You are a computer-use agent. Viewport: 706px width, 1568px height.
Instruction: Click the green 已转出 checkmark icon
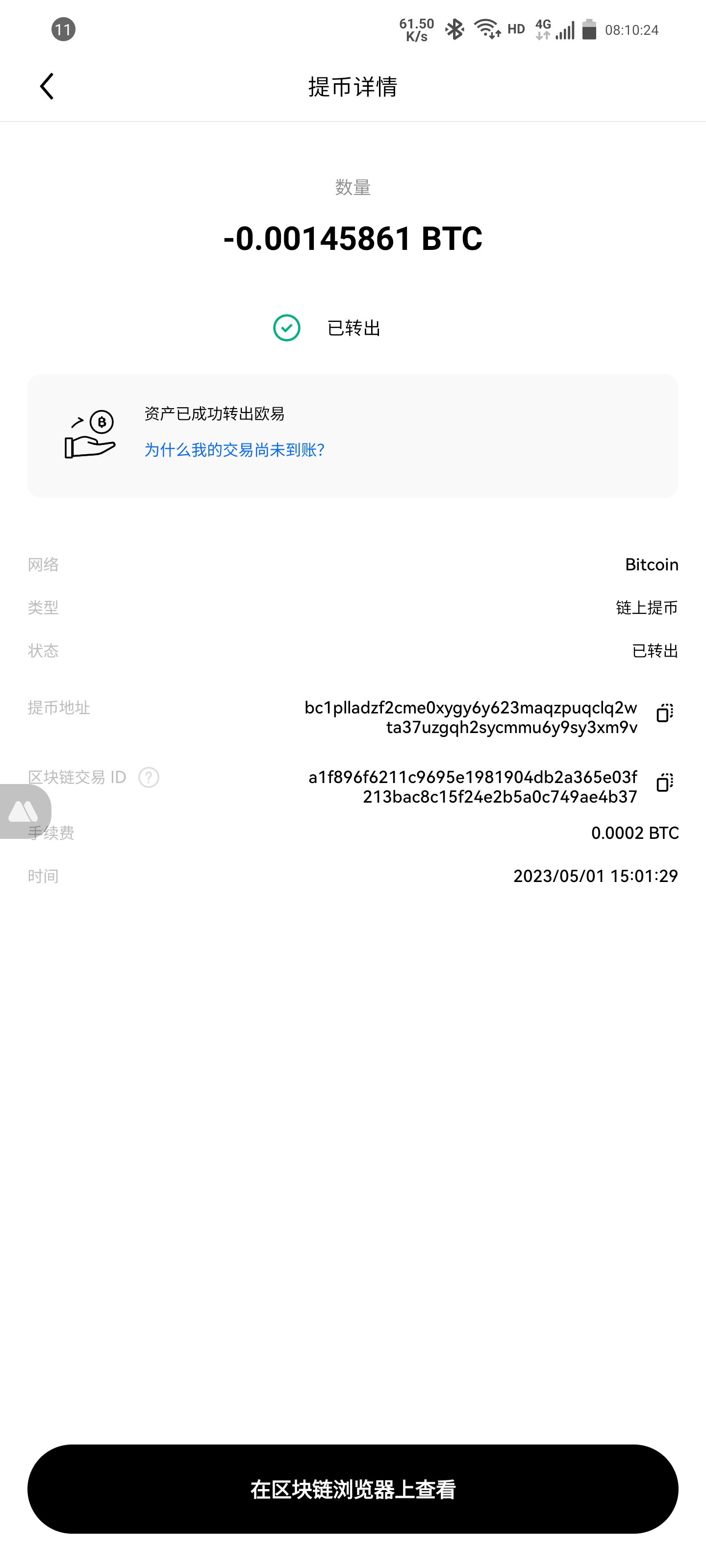point(286,327)
